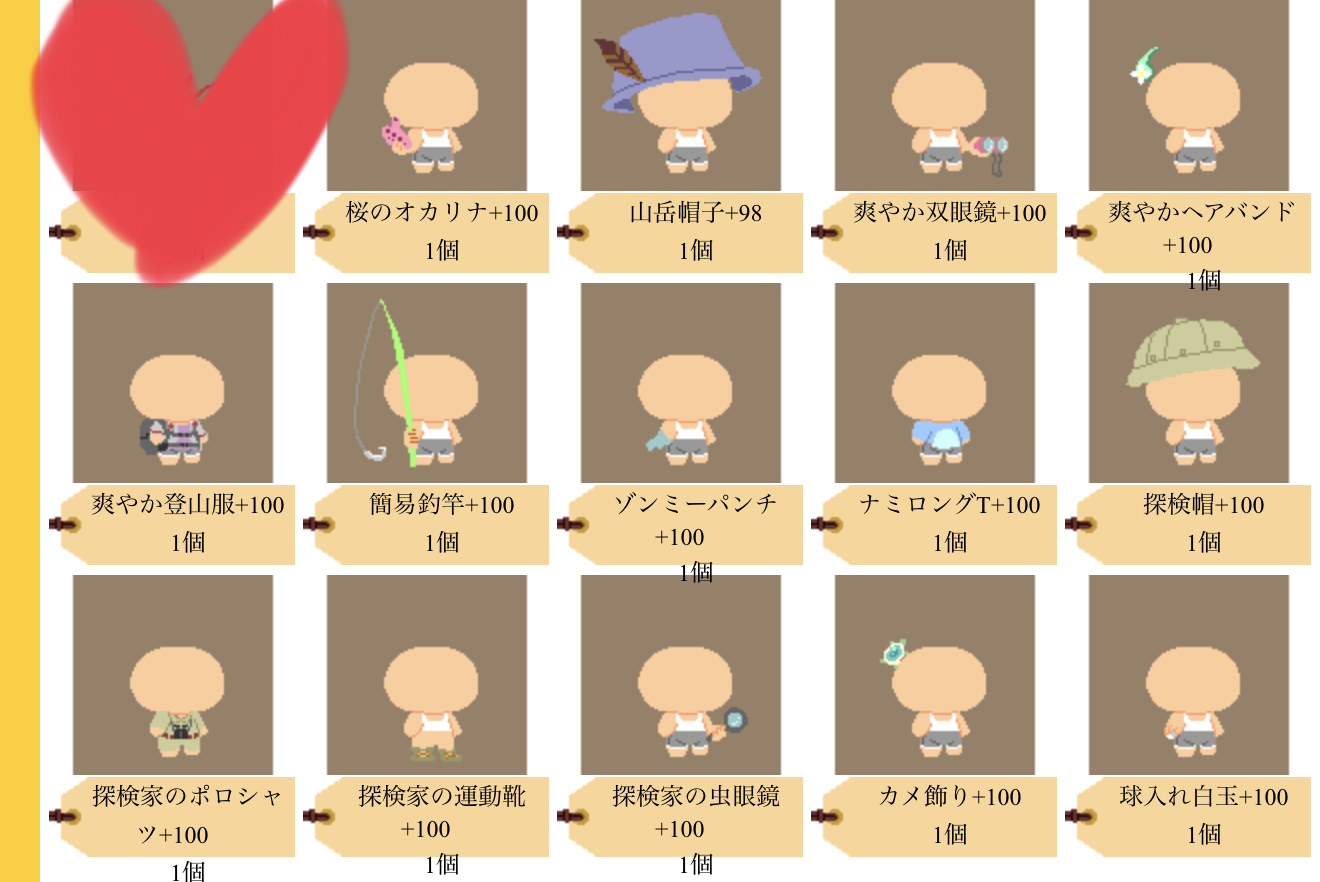Open the 簡易釣竿+100 fishing rod item

tap(427, 383)
